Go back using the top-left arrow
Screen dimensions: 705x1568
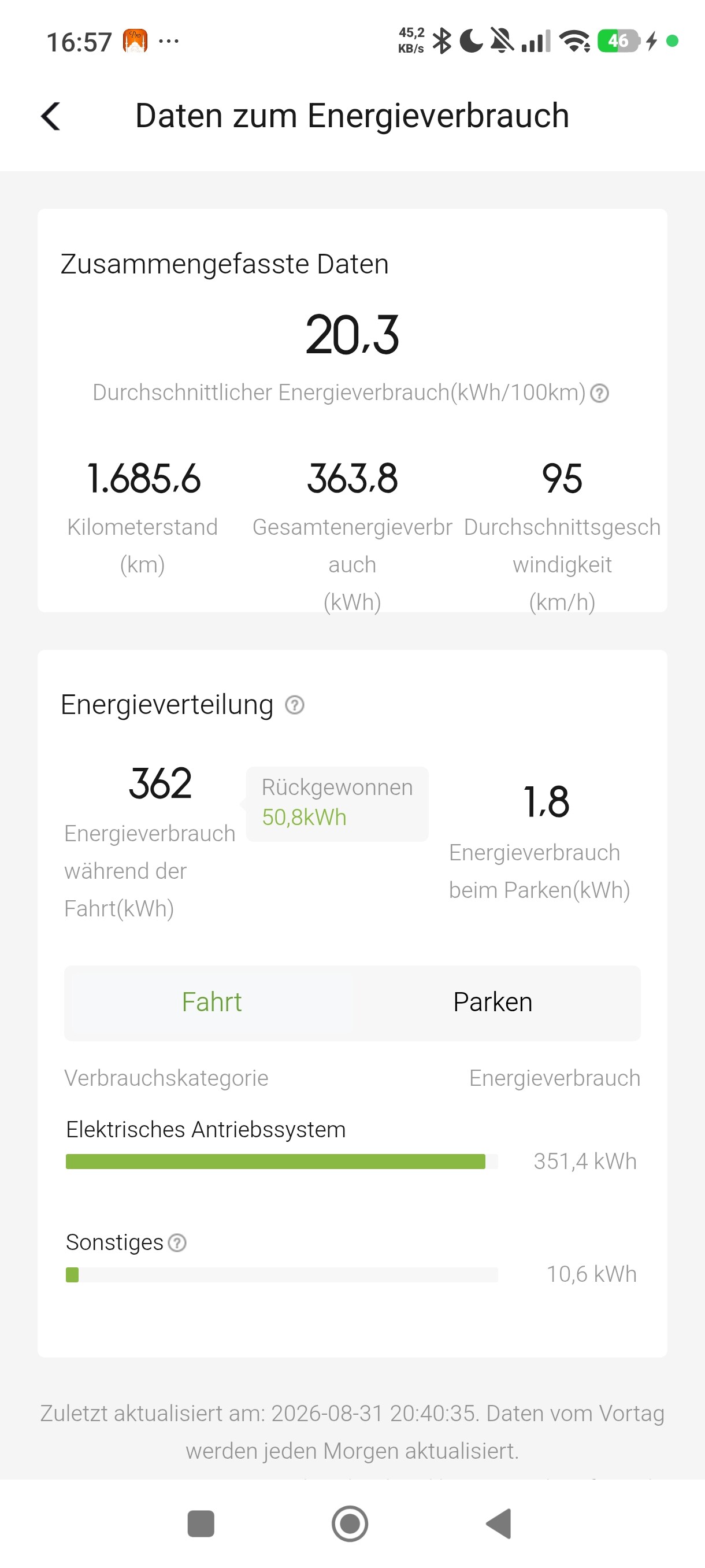[50, 116]
